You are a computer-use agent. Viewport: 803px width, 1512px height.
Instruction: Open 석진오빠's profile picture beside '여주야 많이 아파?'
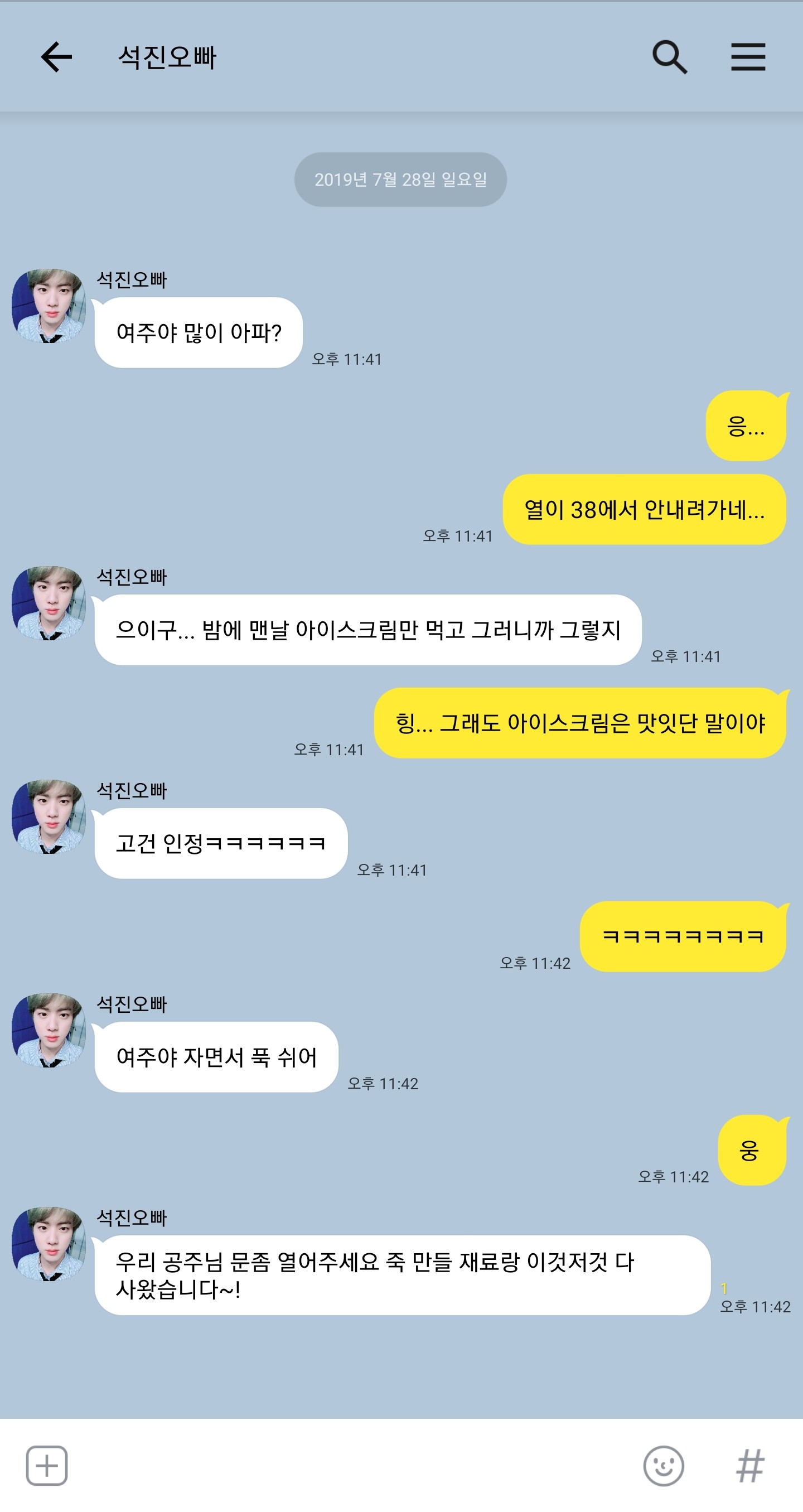[49, 306]
